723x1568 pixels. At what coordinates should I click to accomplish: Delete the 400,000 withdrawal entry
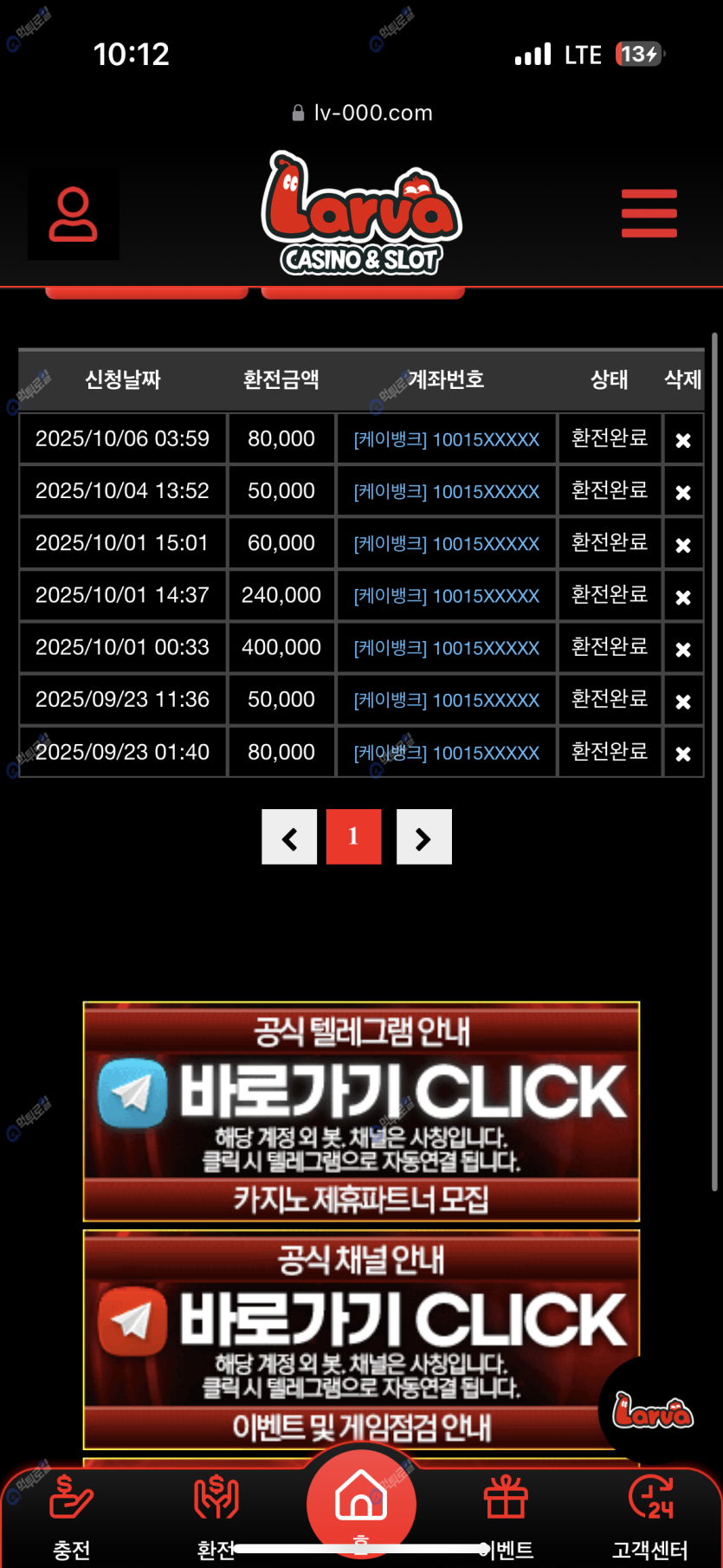click(x=682, y=649)
